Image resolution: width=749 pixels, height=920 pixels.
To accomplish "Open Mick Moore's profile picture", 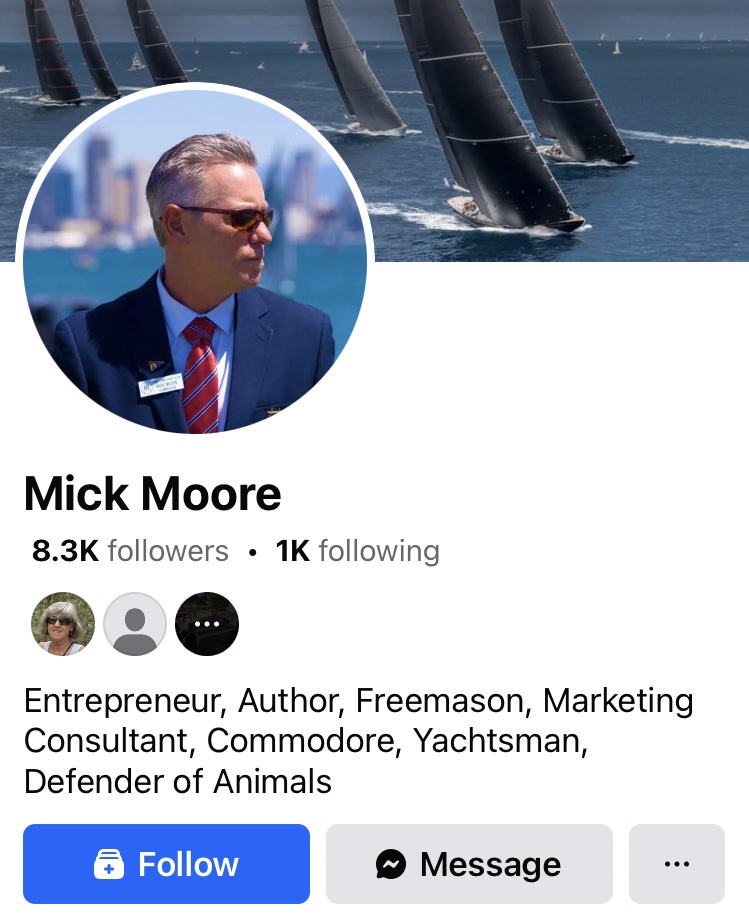I will click(x=195, y=262).
